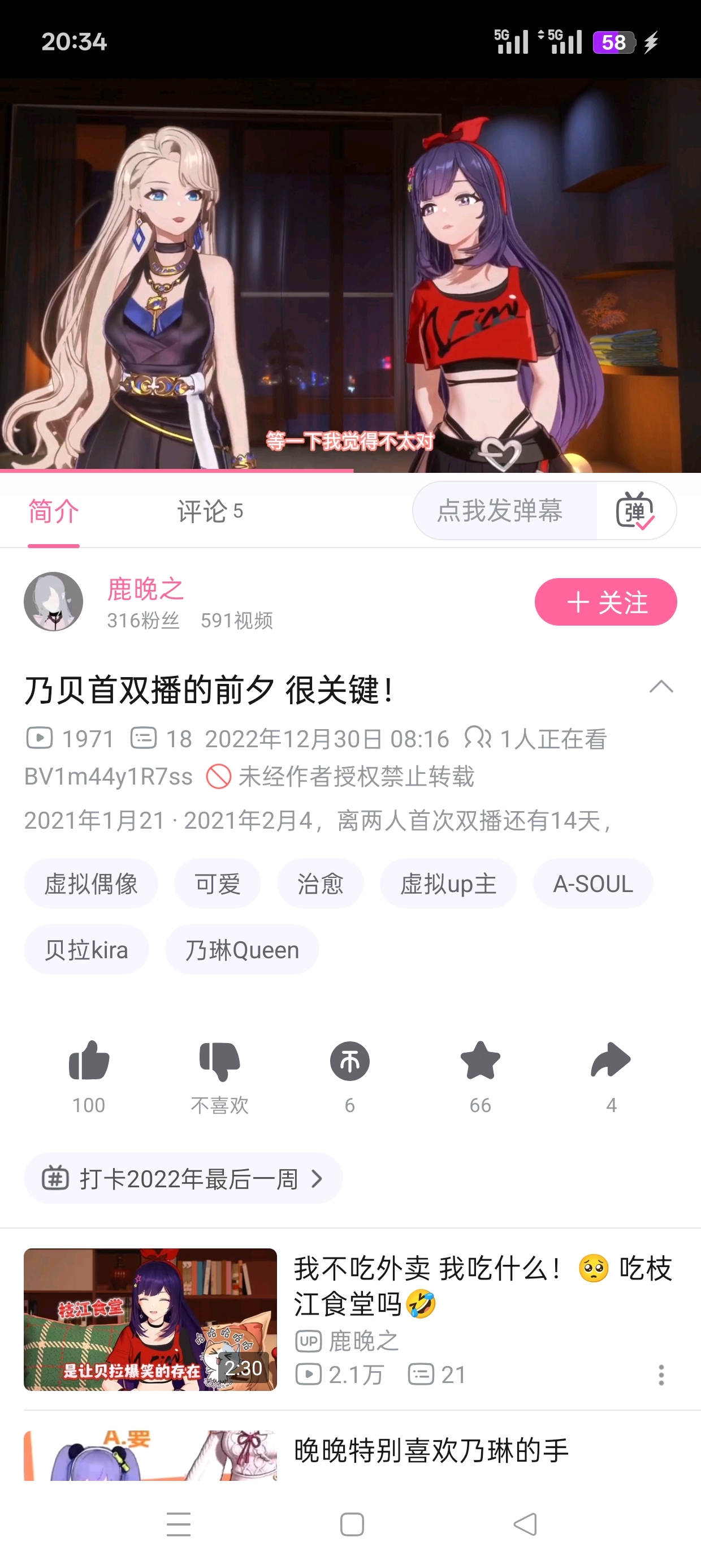Toggle the danmaku display icon
The image size is (701, 1568).
point(635,511)
